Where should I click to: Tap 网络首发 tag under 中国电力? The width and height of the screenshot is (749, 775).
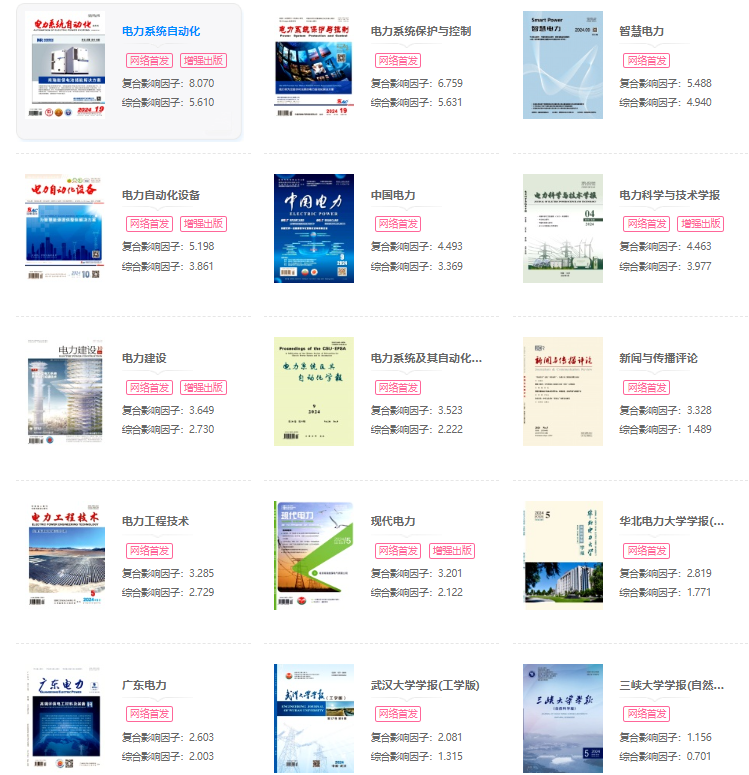[x=398, y=224]
